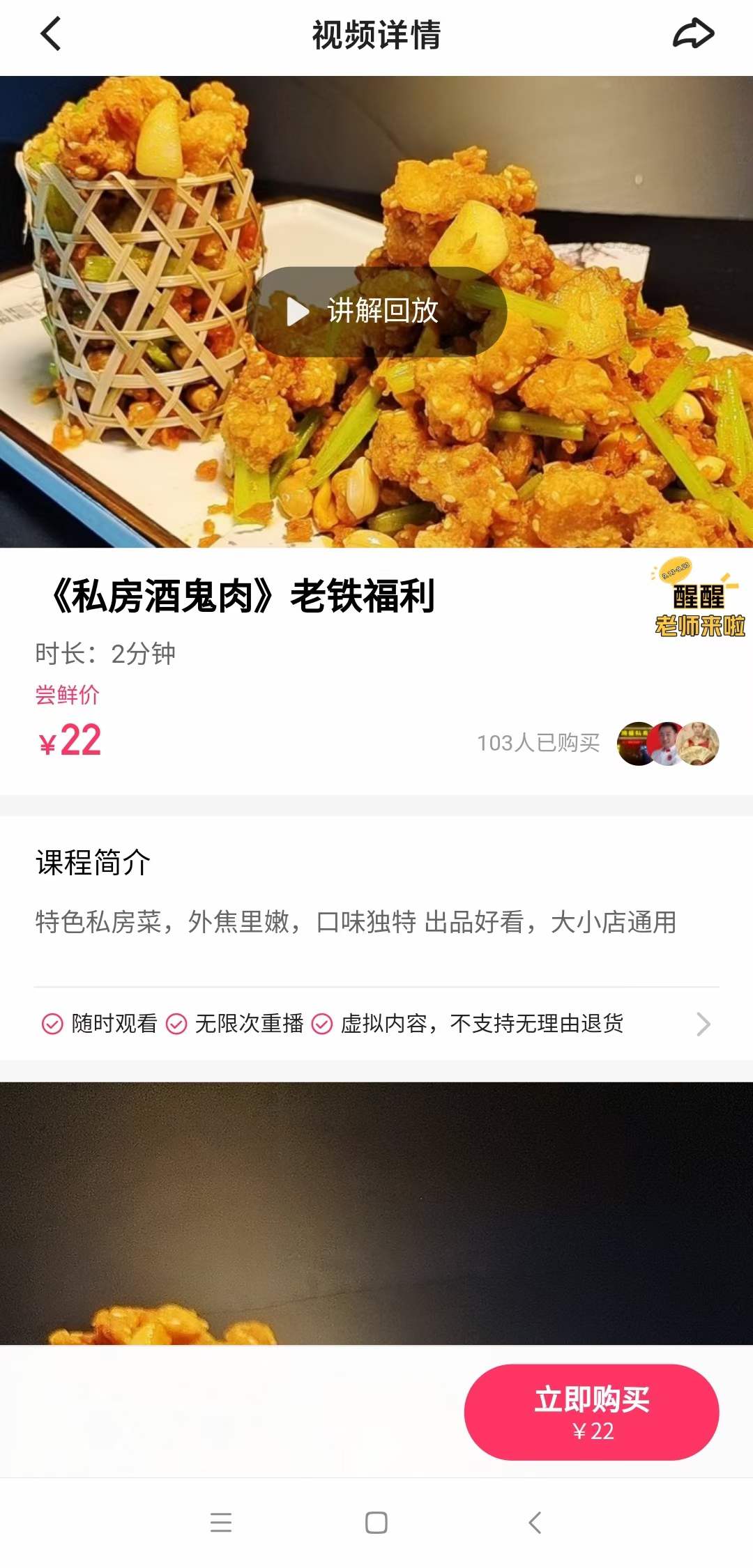
Task: Start 讲解回放 playback on the video
Action: (x=381, y=313)
